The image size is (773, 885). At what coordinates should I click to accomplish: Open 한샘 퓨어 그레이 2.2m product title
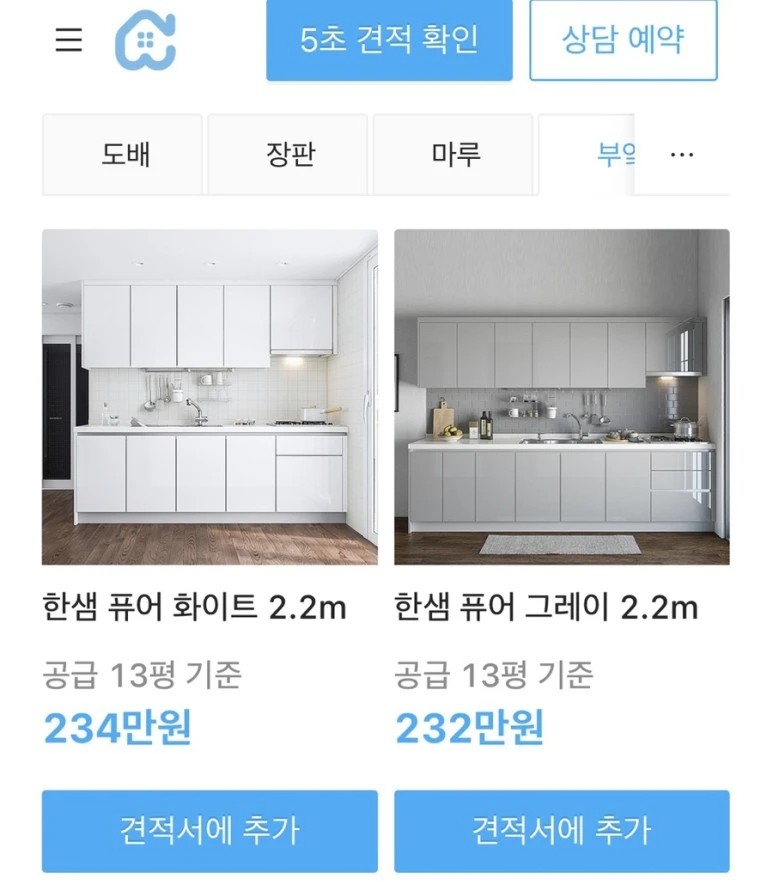tap(548, 604)
